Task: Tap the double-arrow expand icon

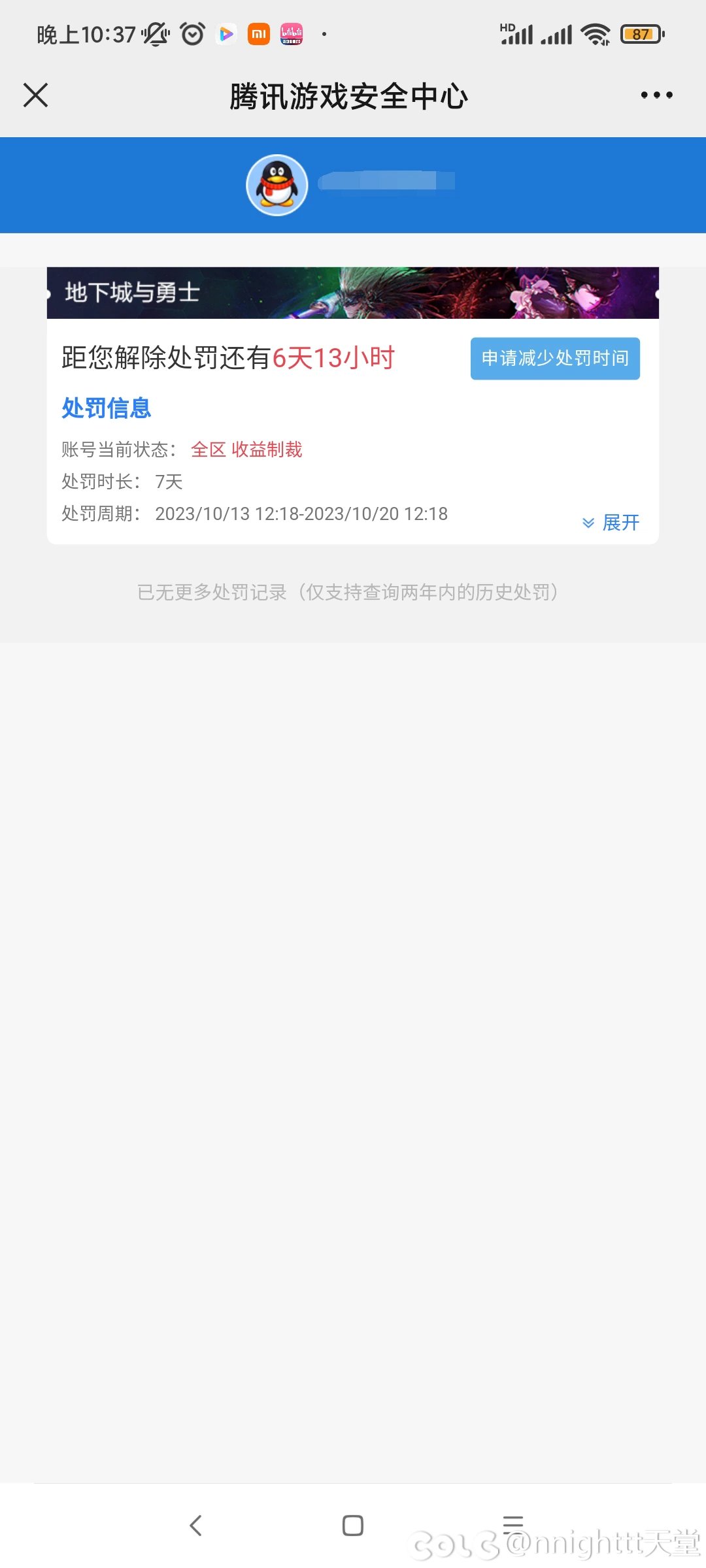Action: (588, 523)
